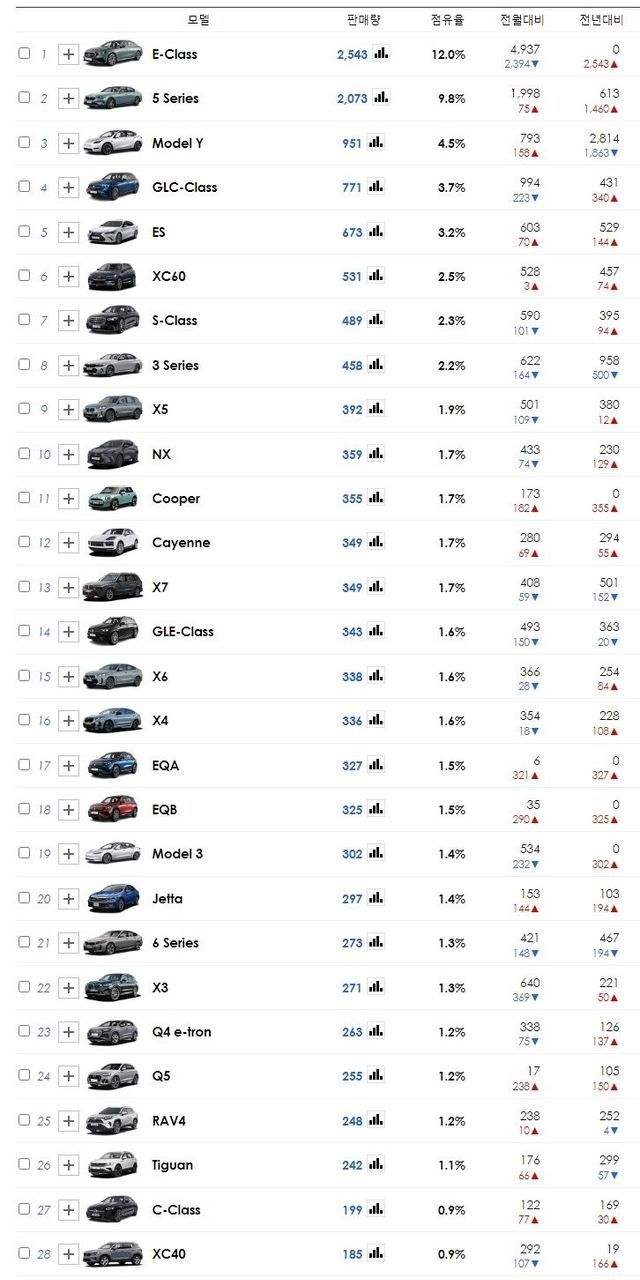Image resolution: width=640 pixels, height=1280 pixels.
Task: Open the sales chart icon for Model Y
Action: 376,143
